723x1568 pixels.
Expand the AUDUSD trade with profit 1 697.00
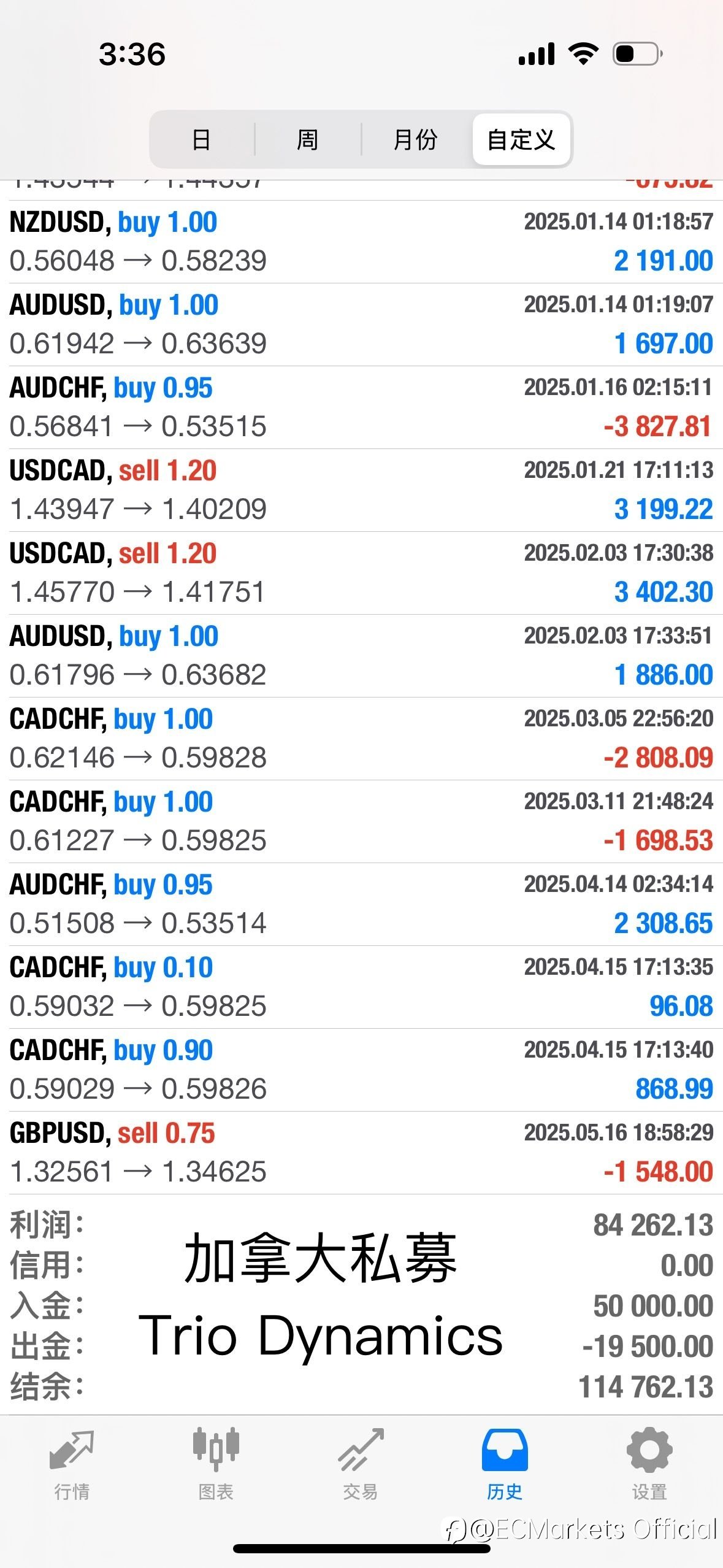point(361,325)
